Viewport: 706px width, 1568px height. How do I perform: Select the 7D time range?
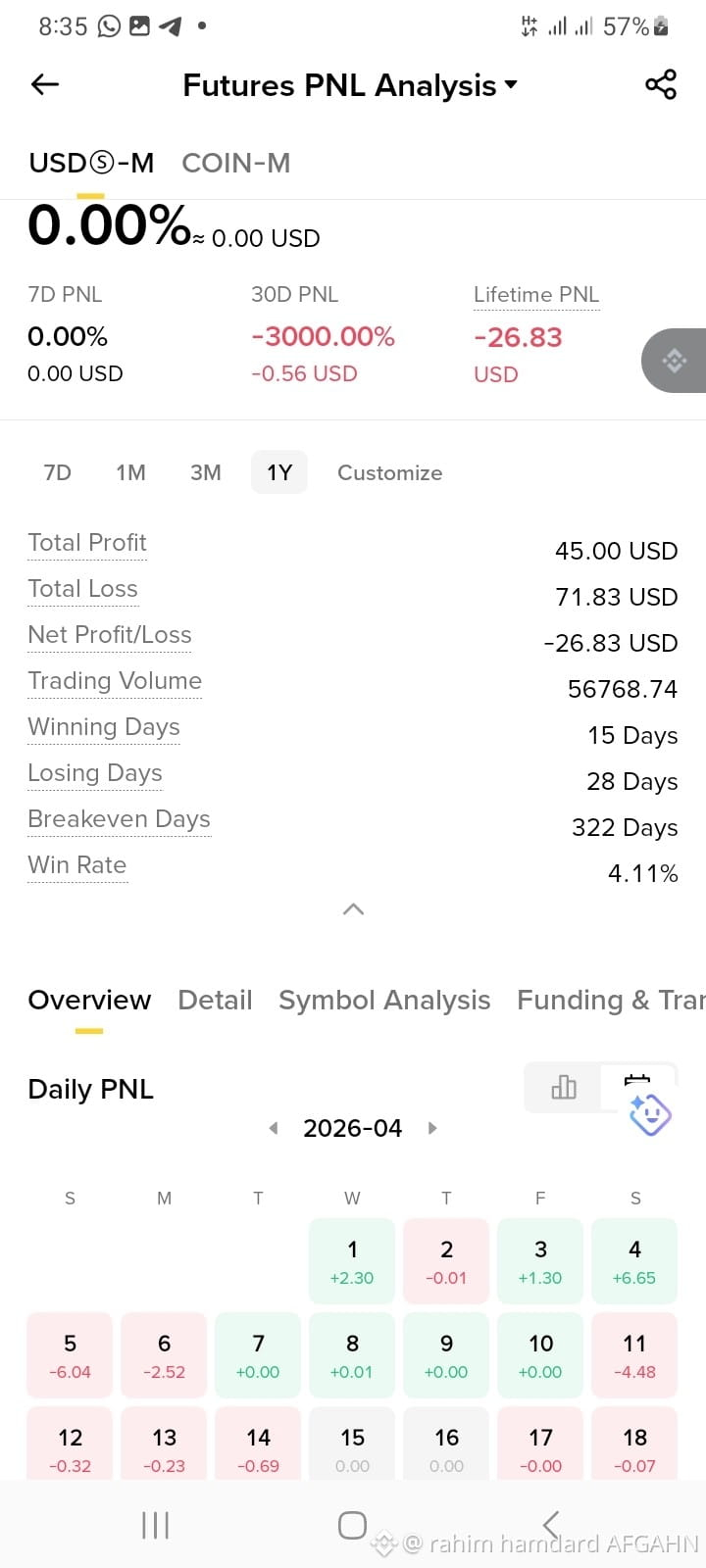(x=58, y=472)
